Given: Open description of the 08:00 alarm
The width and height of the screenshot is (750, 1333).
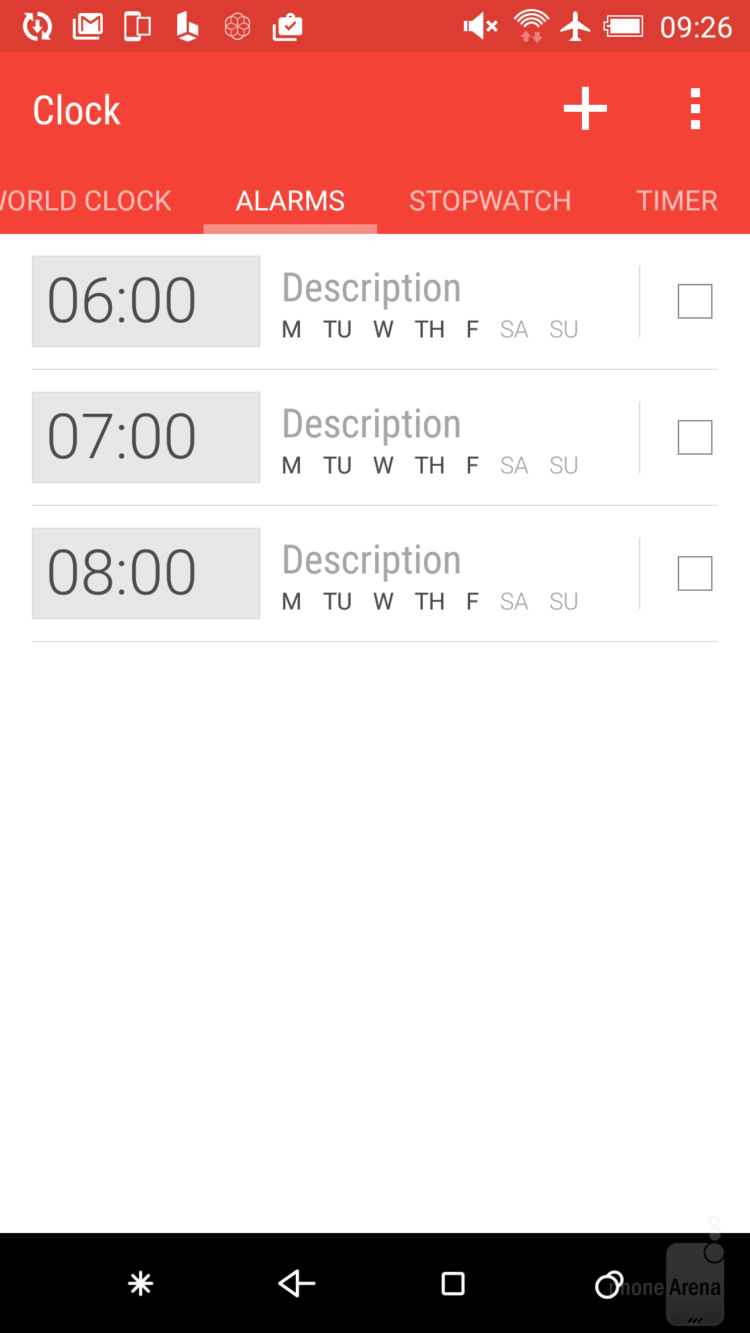Looking at the screenshot, I should [371, 560].
